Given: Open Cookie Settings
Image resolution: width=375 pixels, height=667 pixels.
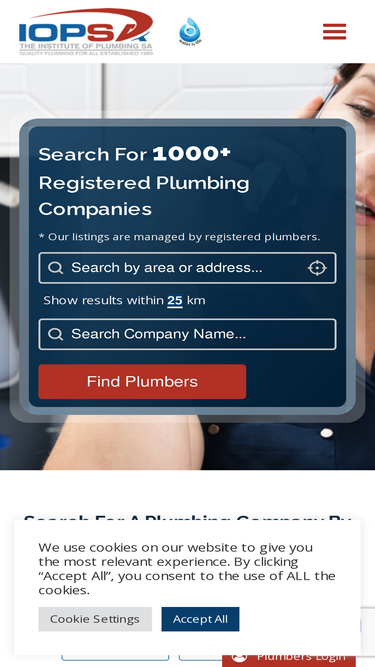Looking at the screenshot, I should click(x=95, y=619).
